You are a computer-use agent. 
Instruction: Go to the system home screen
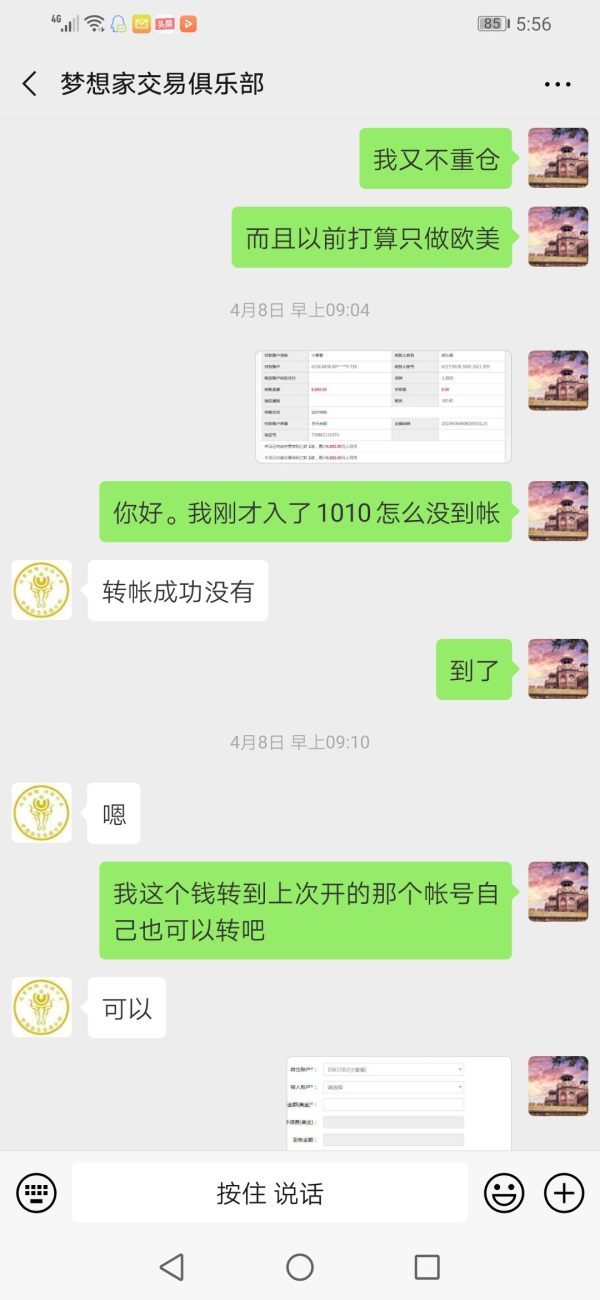[300, 1267]
